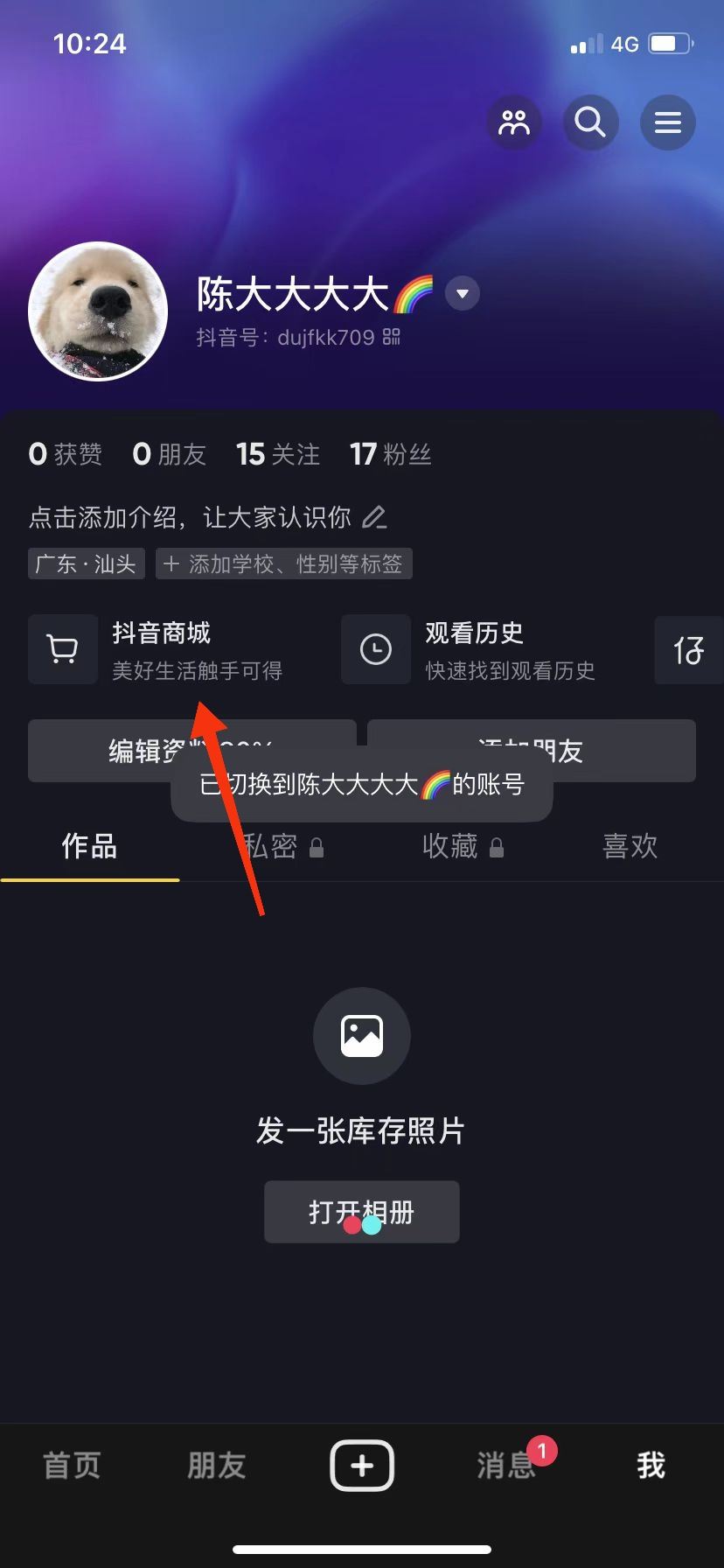Tap the 编辑资料 button
The image size is (724, 1568).
[192, 750]
